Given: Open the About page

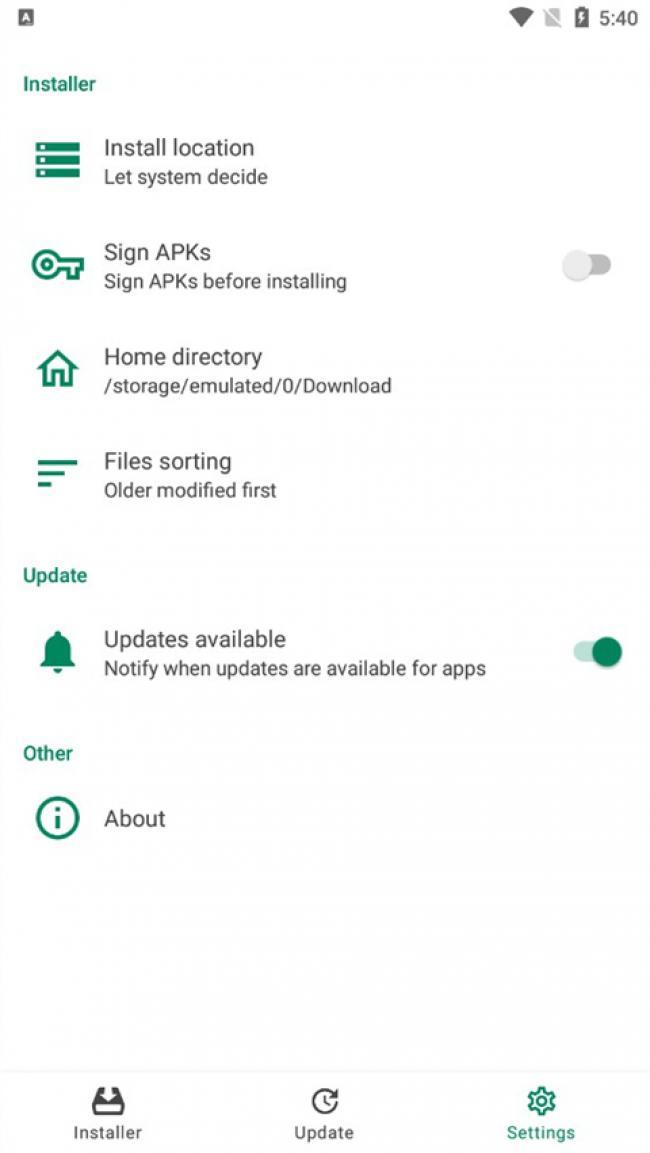Looking at the screenshot, I should pos(135,819).
